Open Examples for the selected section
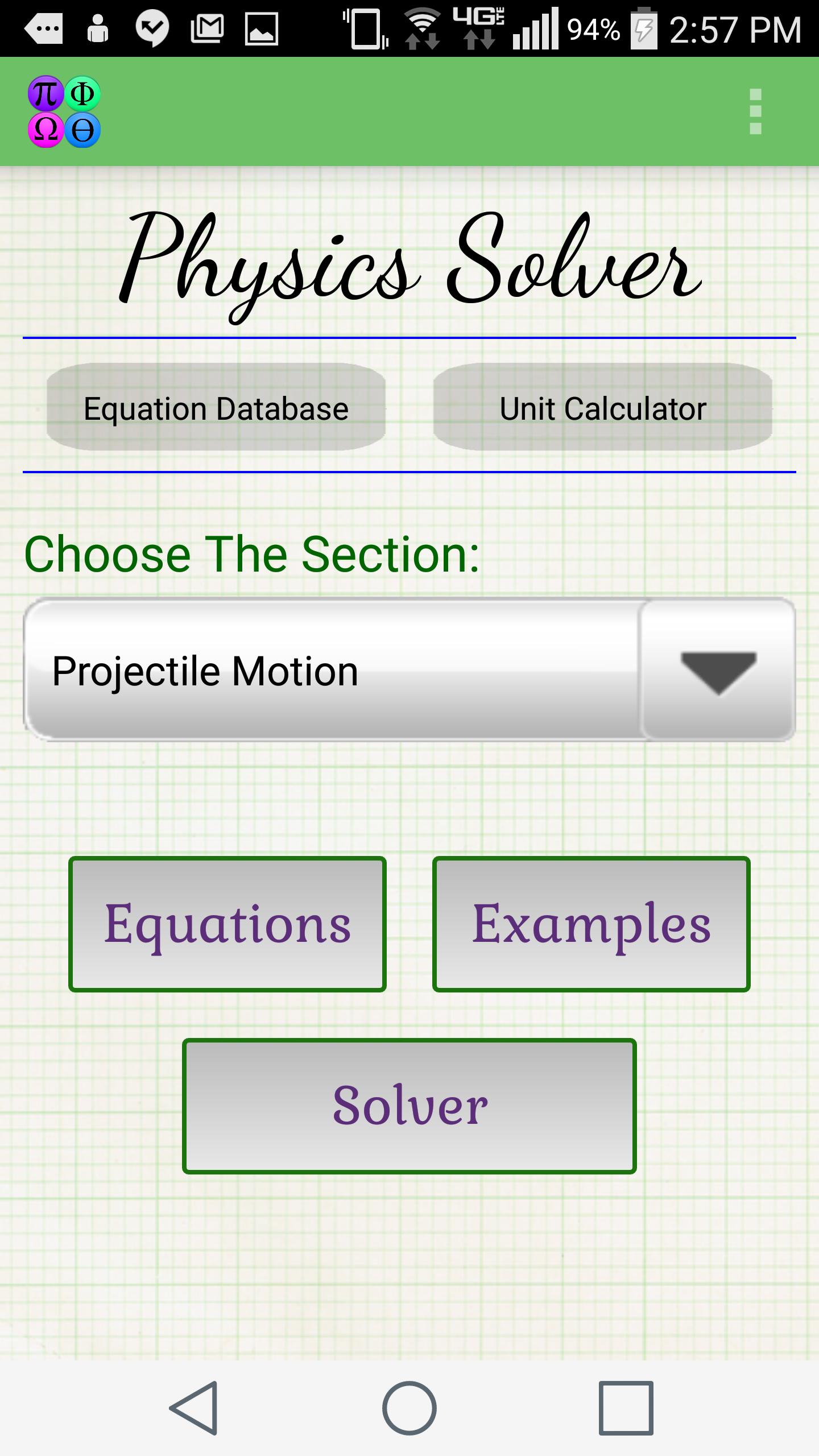819x1456 pixels. (591, 924)
